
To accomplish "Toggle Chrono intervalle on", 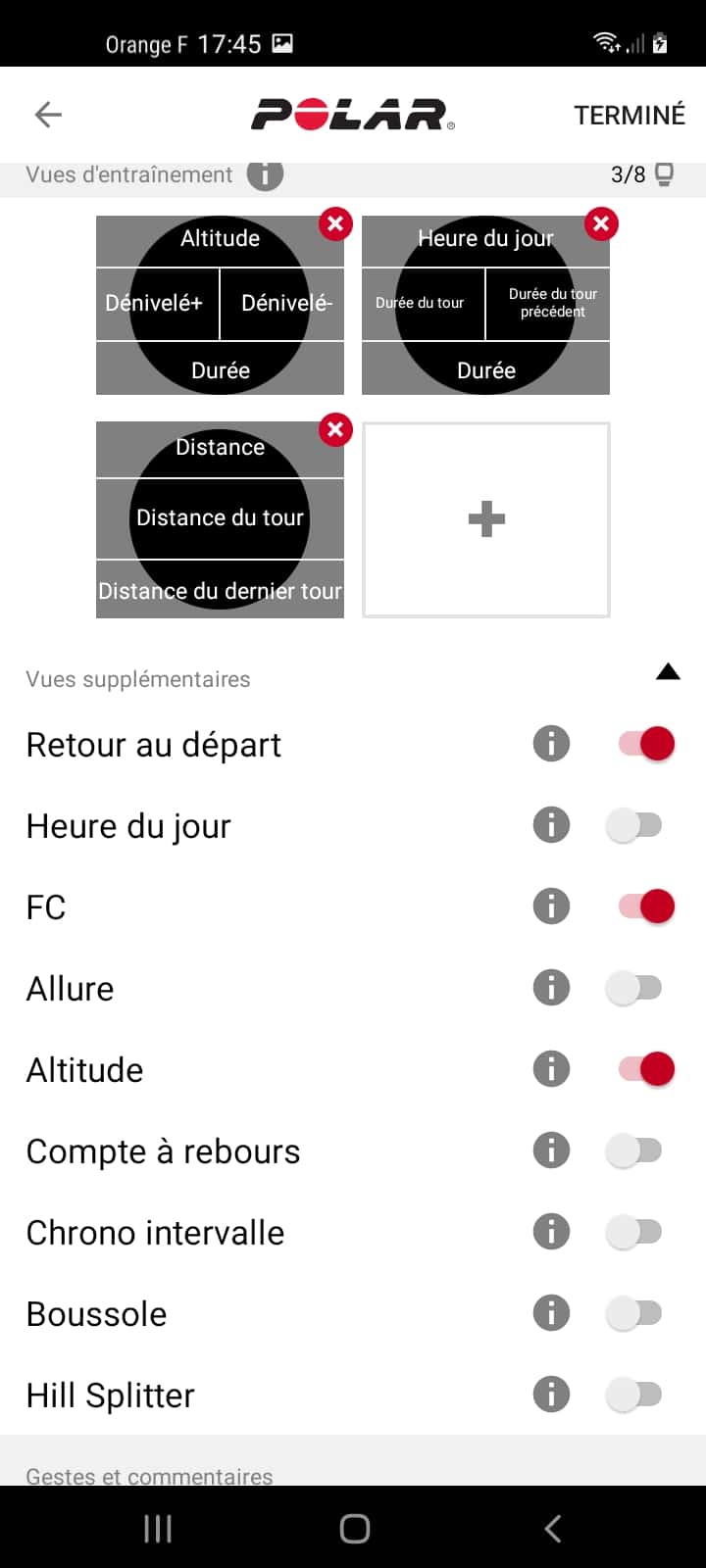I will coord(634,1232).
